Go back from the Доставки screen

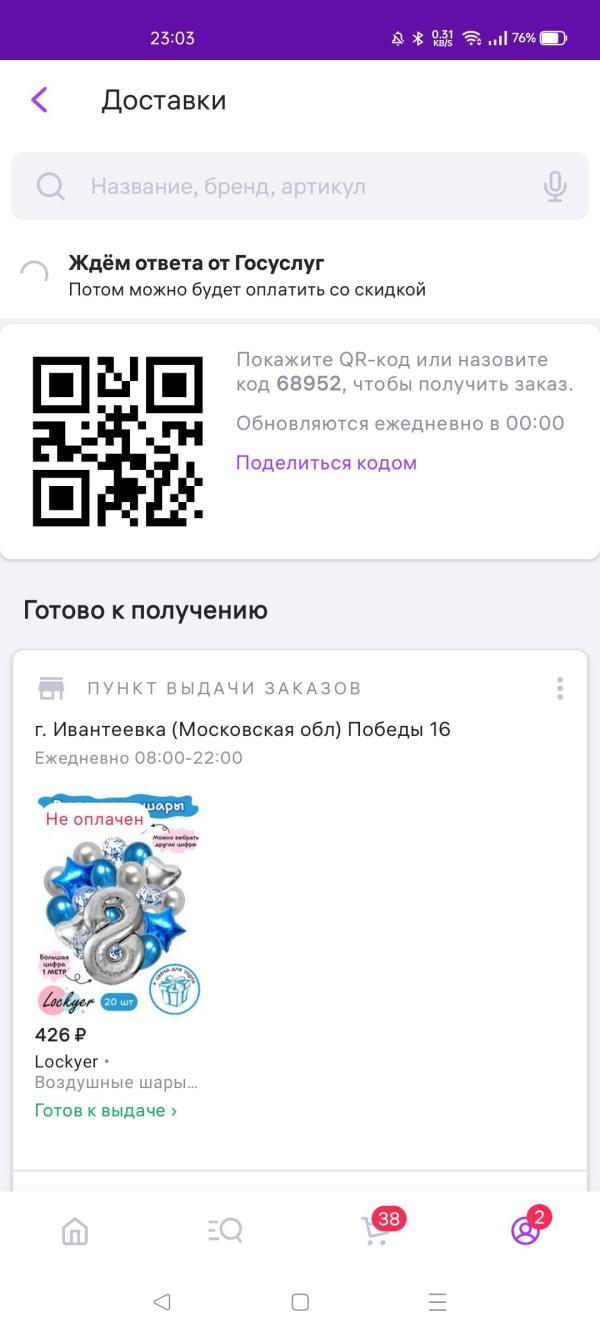click(x=39, y=100)
